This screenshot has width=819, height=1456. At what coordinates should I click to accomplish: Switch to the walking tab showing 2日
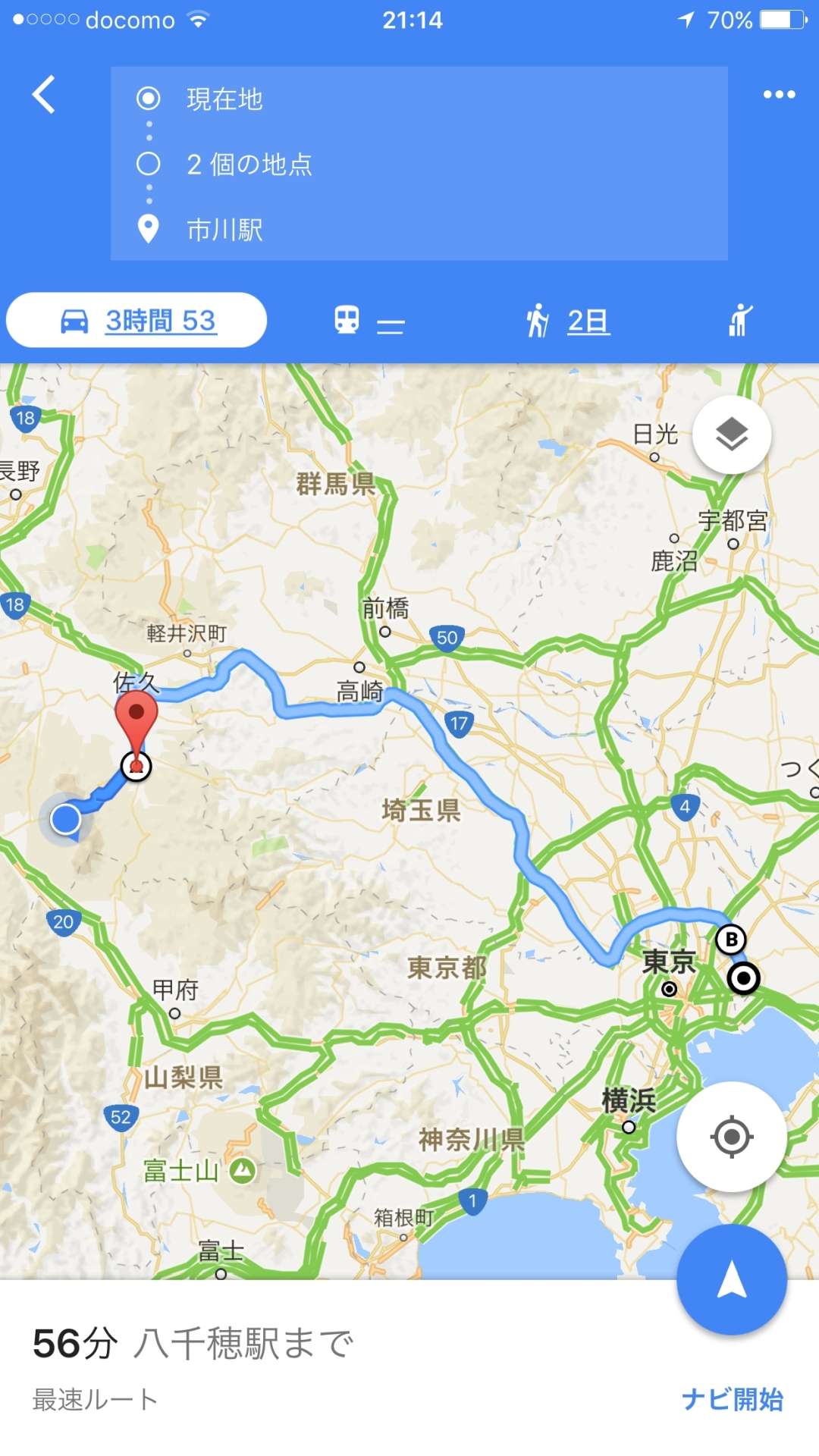568,321
